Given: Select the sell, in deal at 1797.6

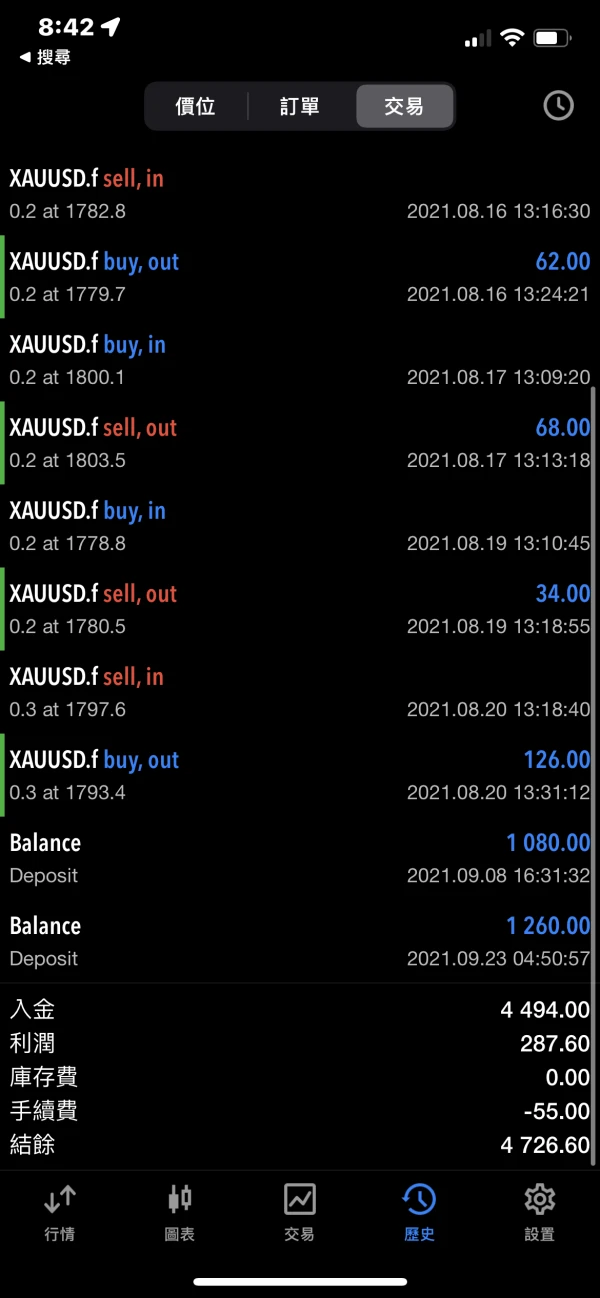Looking at the screenshot, I should tap(300, 692).
